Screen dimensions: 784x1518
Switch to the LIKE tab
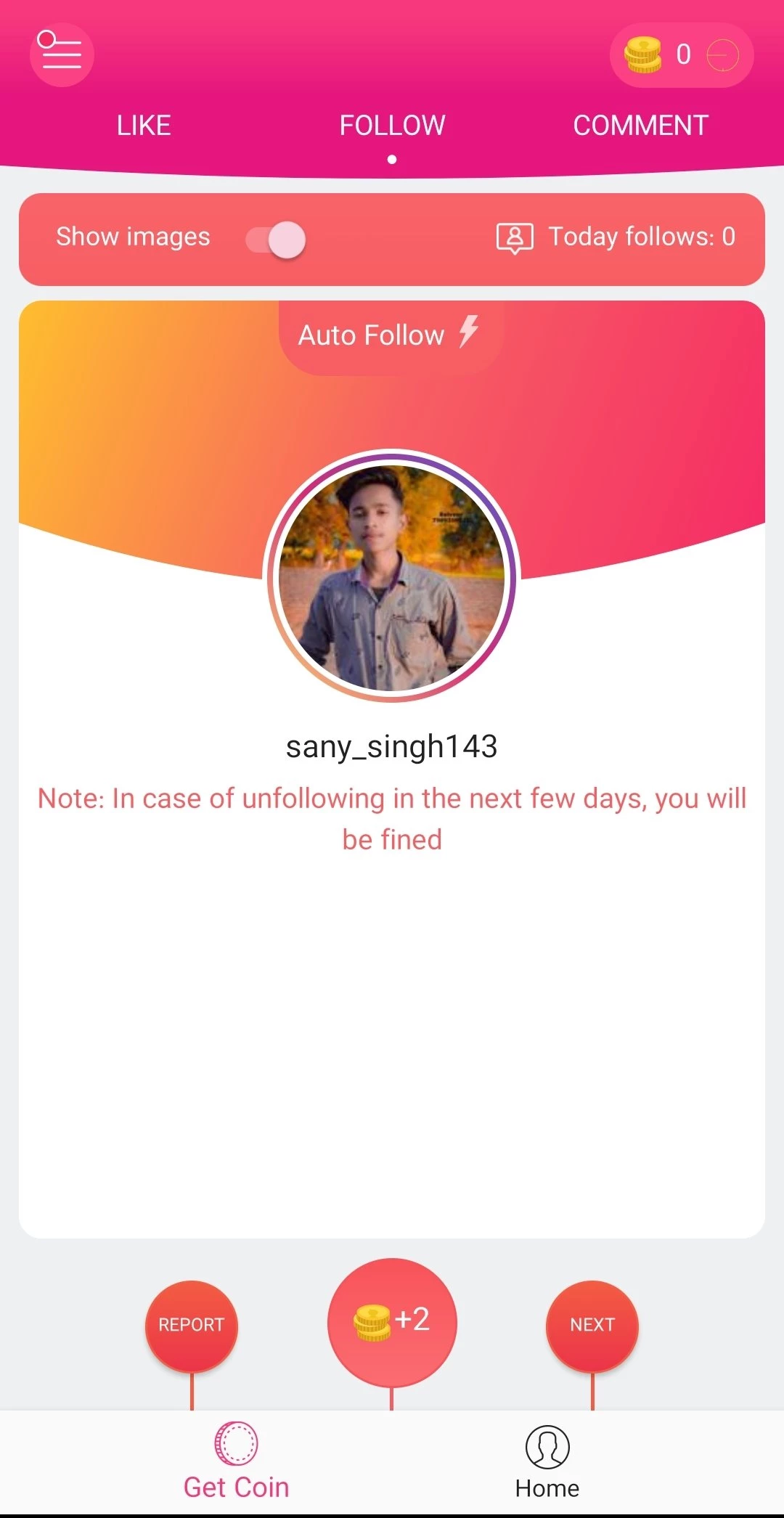(x=144, y=126)
